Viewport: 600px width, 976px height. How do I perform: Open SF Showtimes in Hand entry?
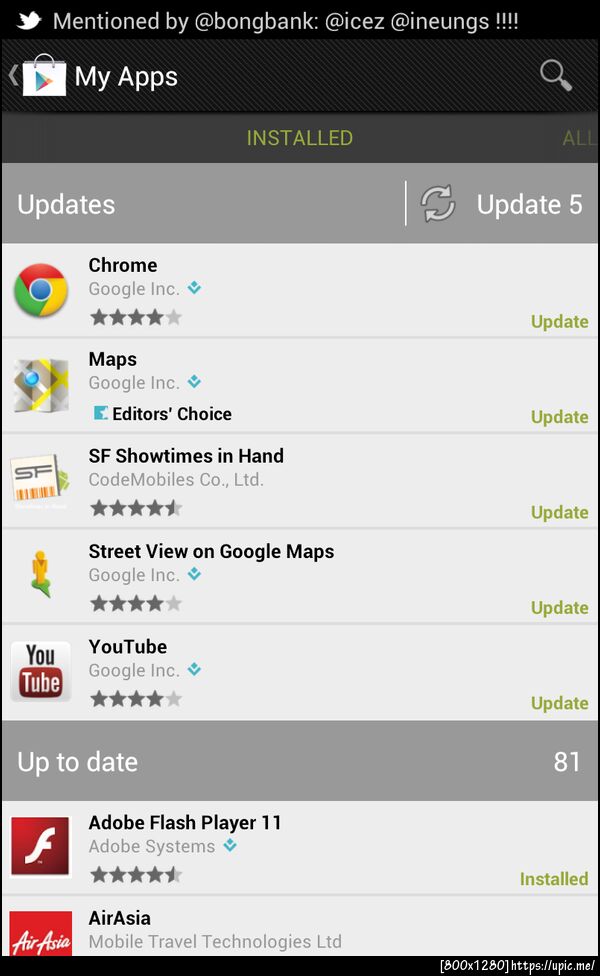click(x=300, y=481)
